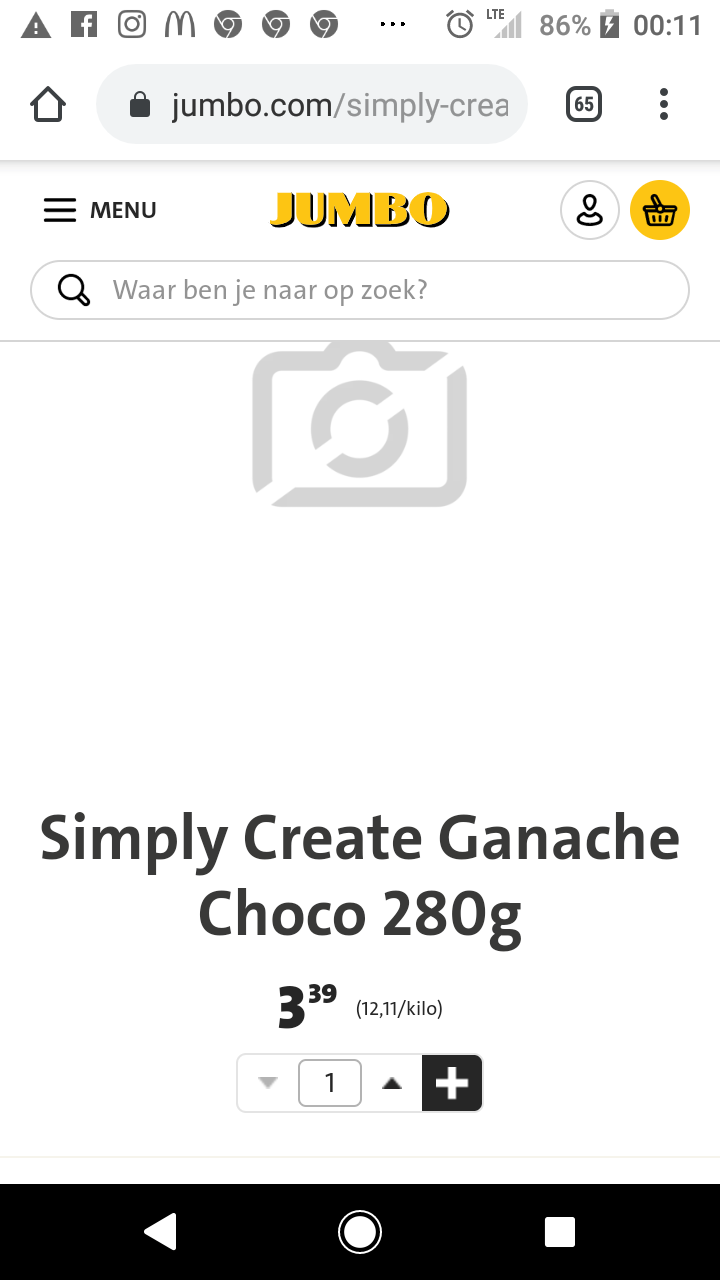The width and height of the screenshot is (720, 1280).
Task: Increase product quantity with up arrow
Action: point(392,1083)
